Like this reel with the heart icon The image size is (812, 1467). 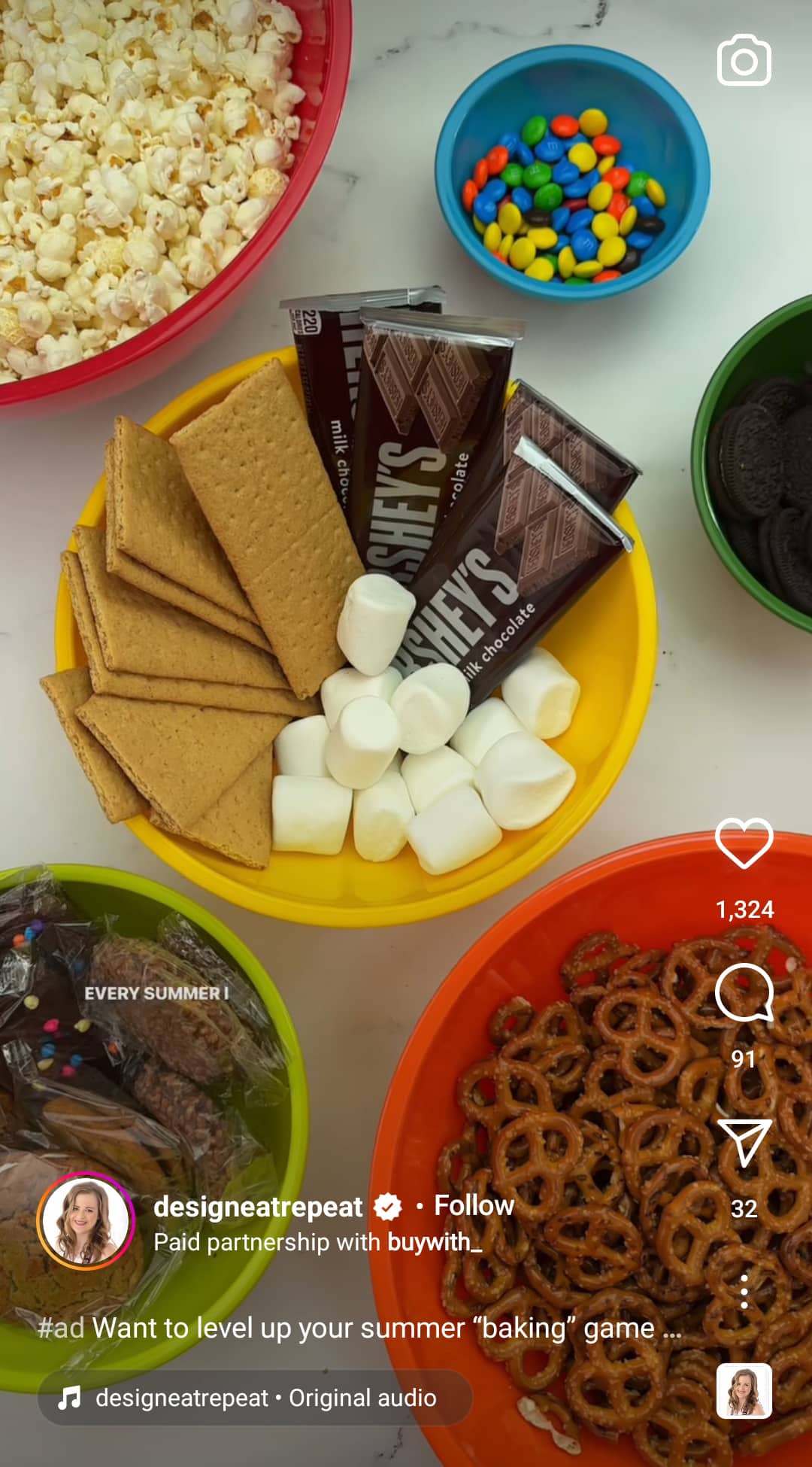pyautogui.click(x=744, y=843)
